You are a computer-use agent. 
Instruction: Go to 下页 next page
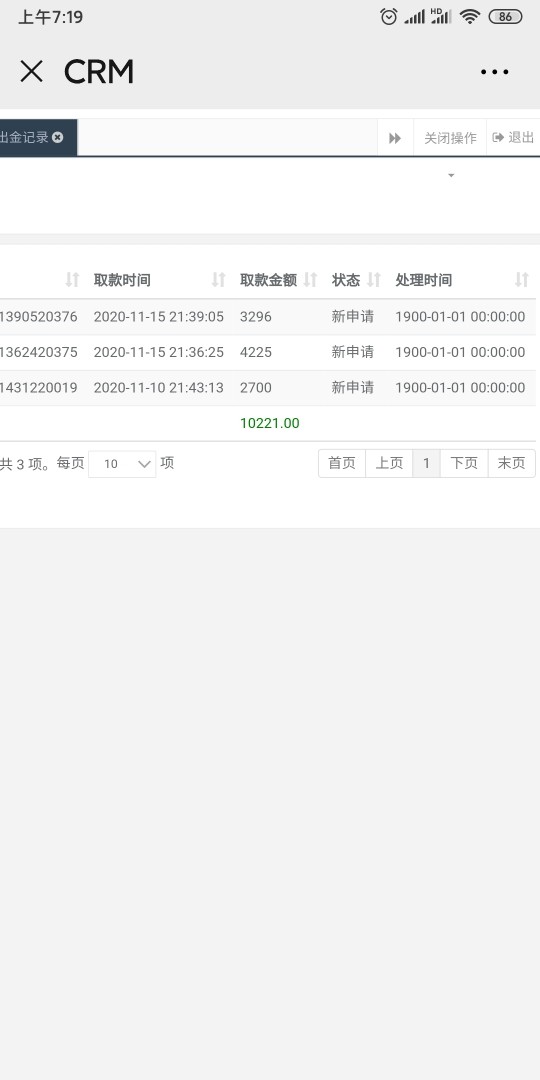click(464, 464)
